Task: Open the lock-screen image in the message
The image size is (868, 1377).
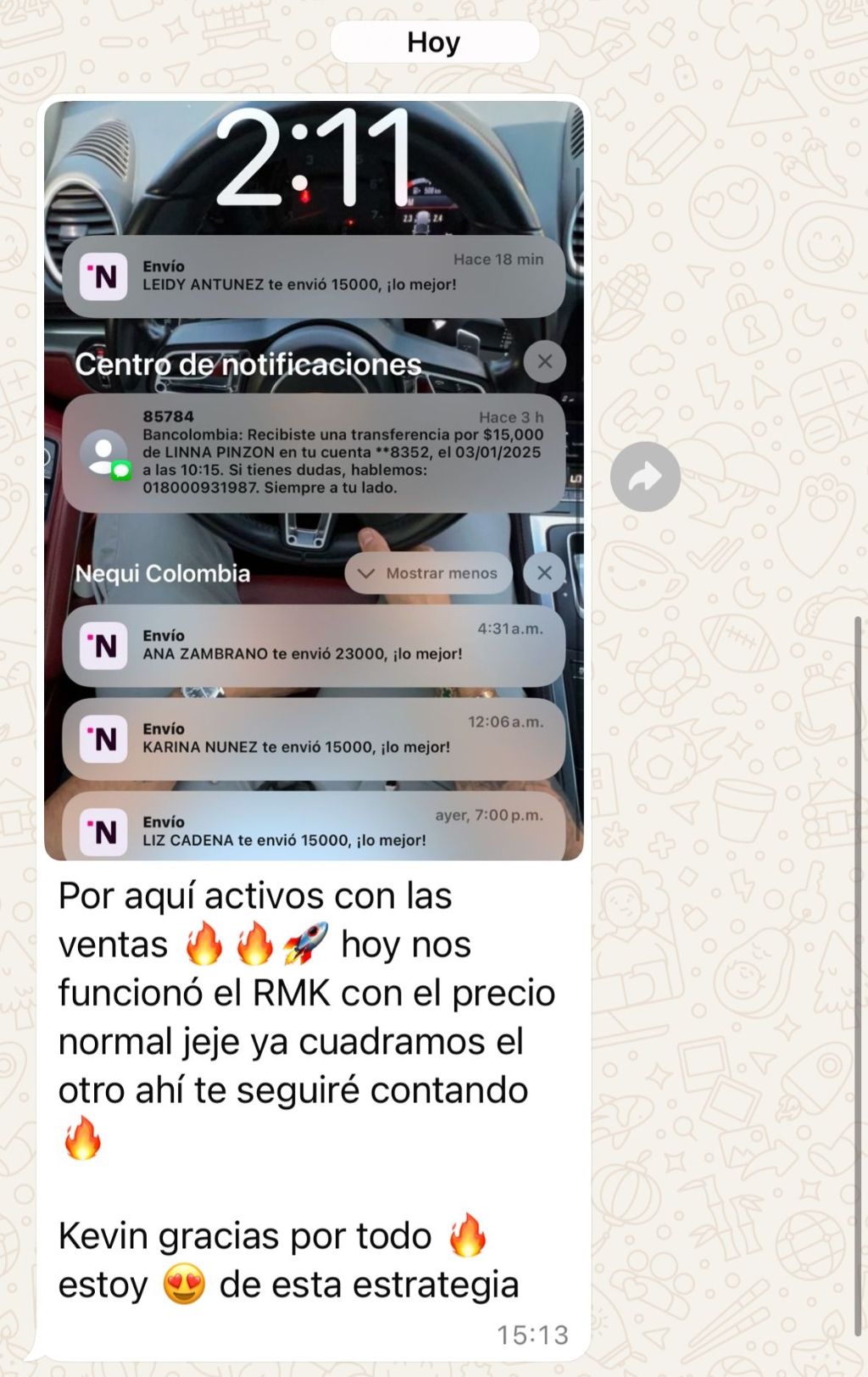Action: point(314,480)
